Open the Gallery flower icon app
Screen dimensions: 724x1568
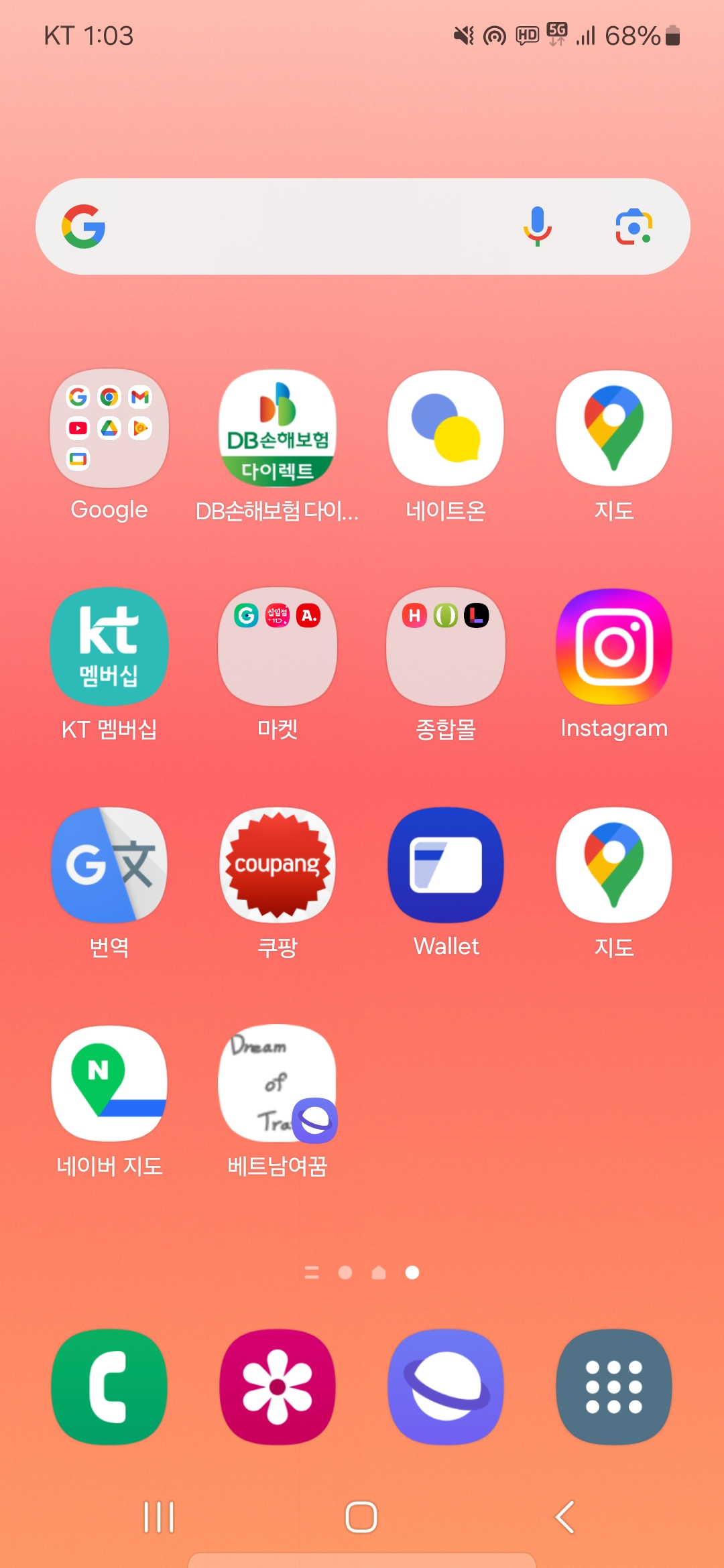point(278,1386)
